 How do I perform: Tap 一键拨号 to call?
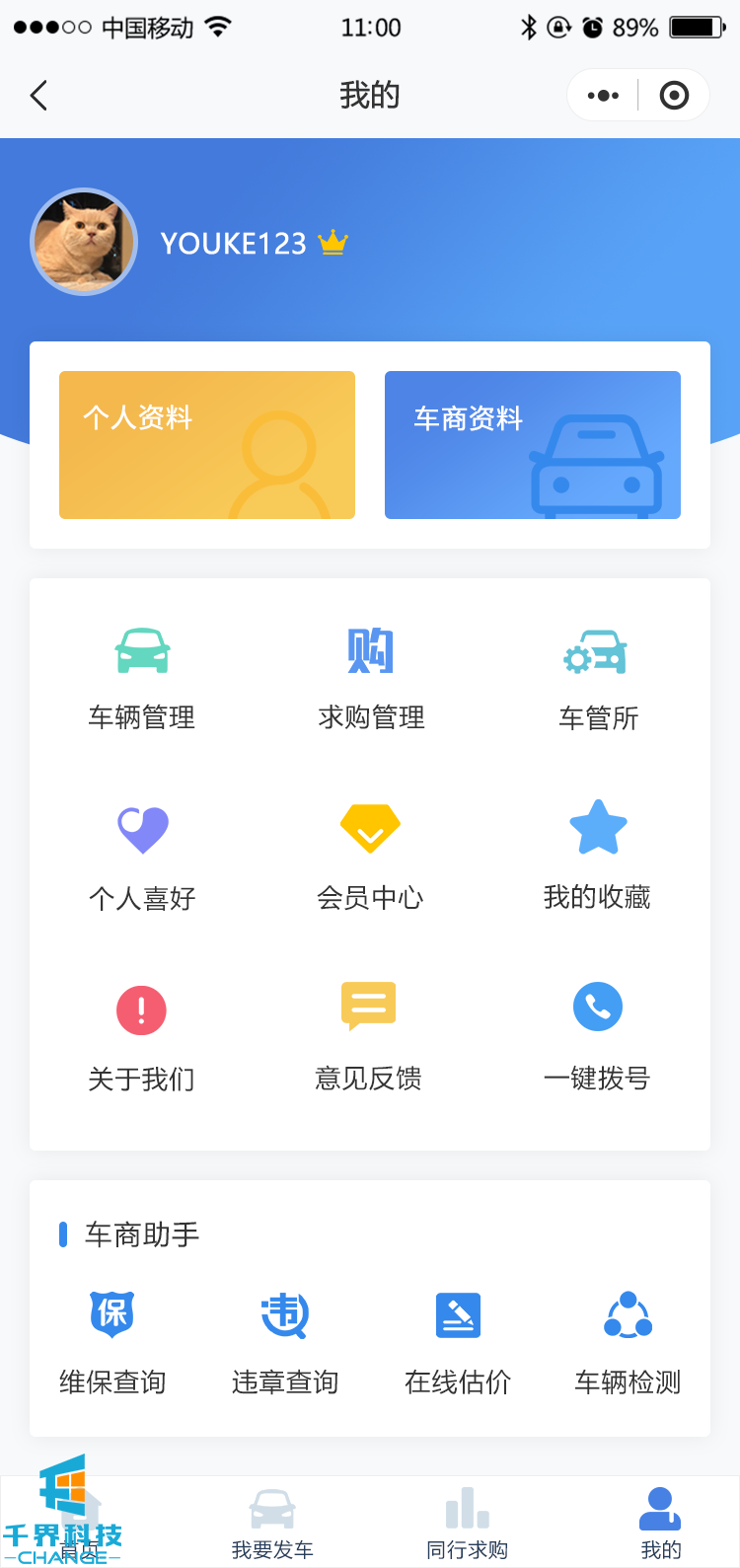click(x=598, y=1034)
